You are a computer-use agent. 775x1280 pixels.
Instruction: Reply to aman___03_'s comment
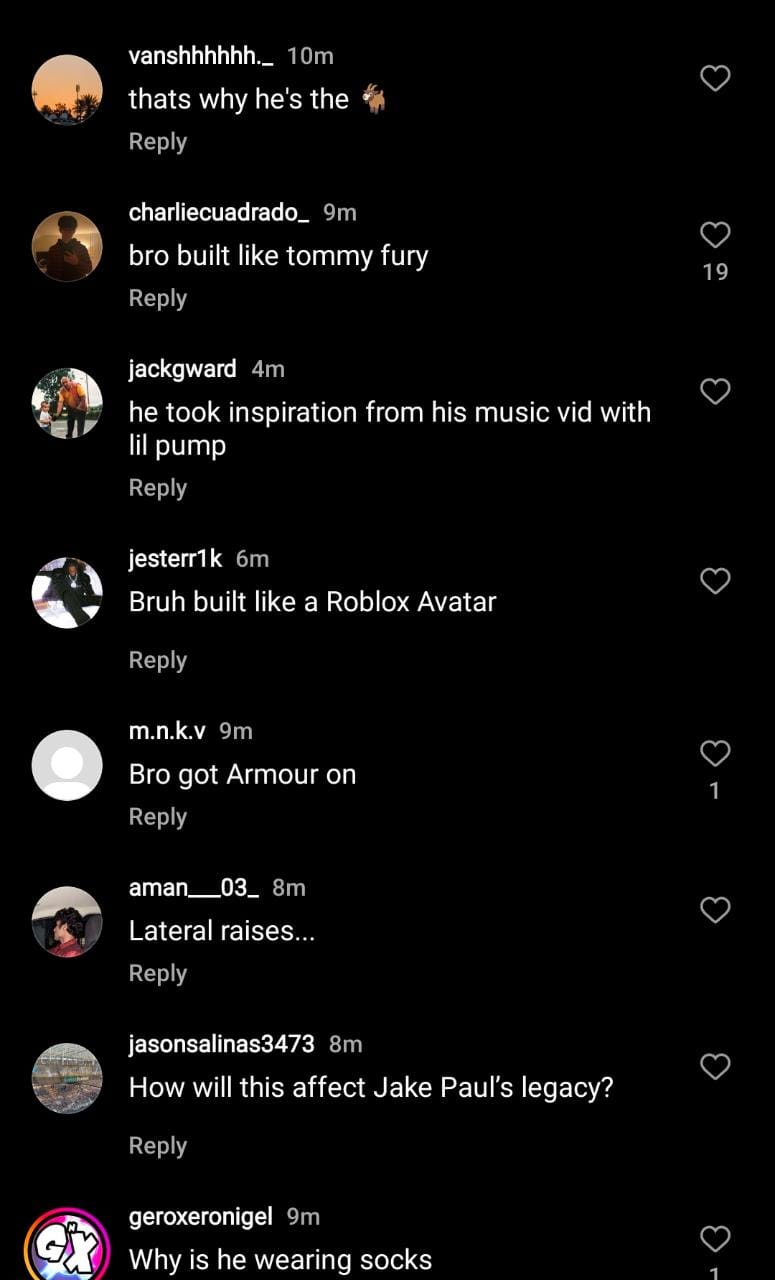point(158,973)
